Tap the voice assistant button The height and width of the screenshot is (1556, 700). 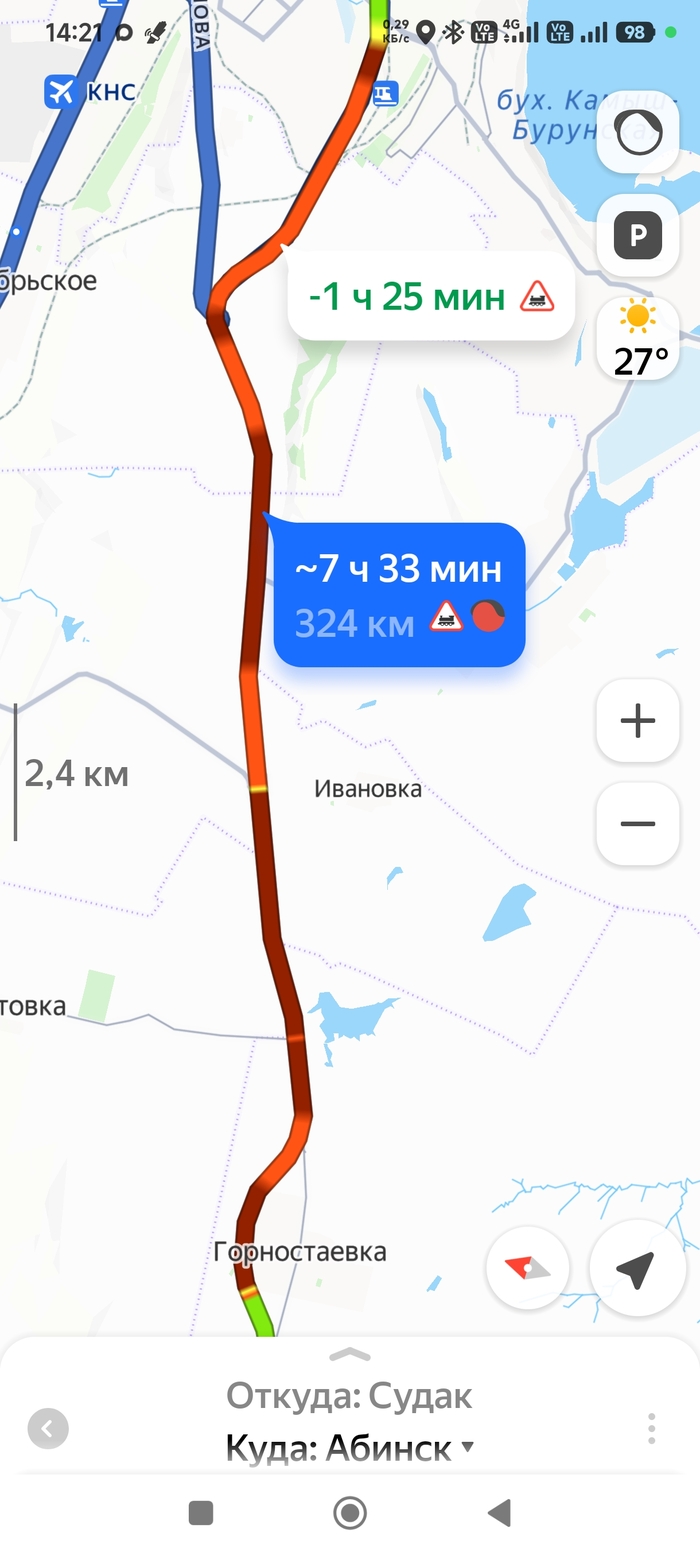tap(637, 131)
